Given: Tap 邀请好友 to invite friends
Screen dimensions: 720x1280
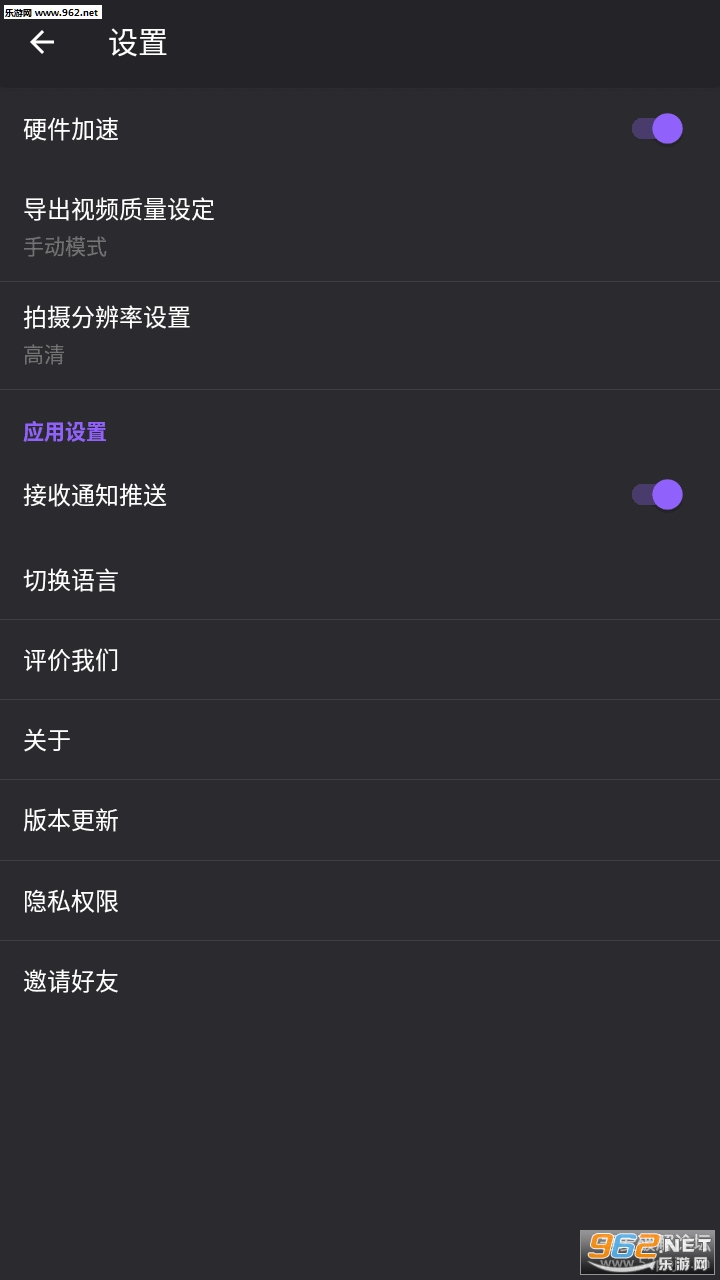Looking at the screenshot, I should pos(72,981).
